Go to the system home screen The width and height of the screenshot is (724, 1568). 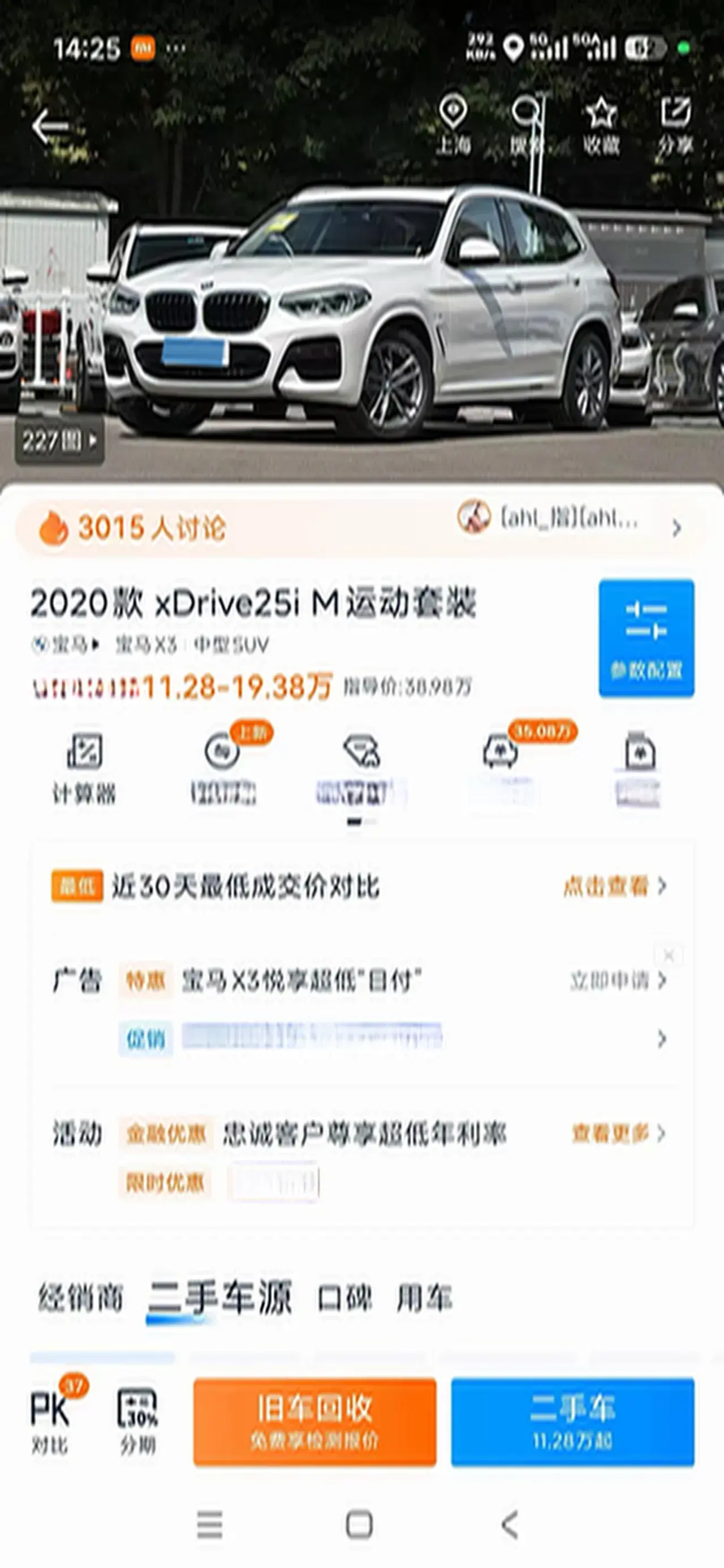[359, 1524]
